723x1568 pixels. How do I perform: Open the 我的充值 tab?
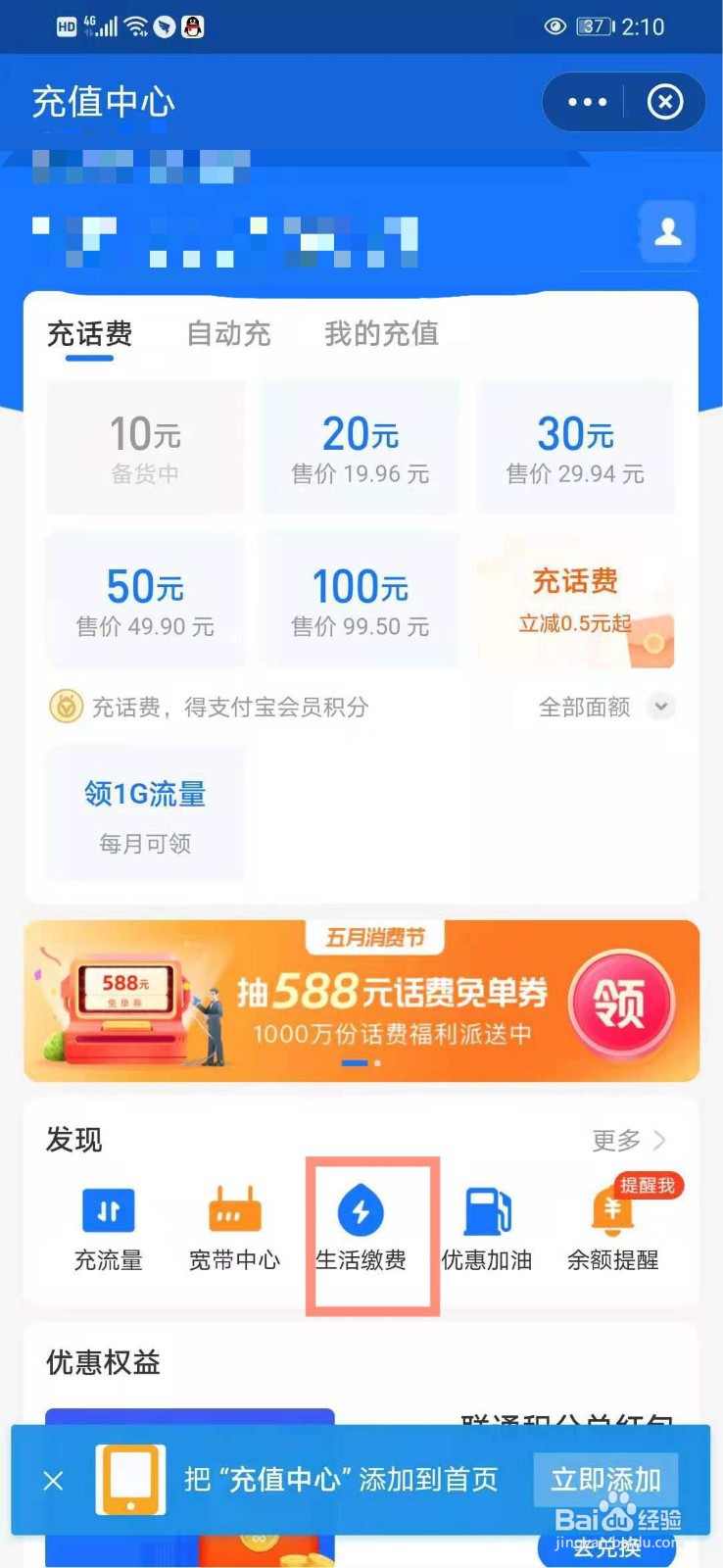click(x=382, y=334)
